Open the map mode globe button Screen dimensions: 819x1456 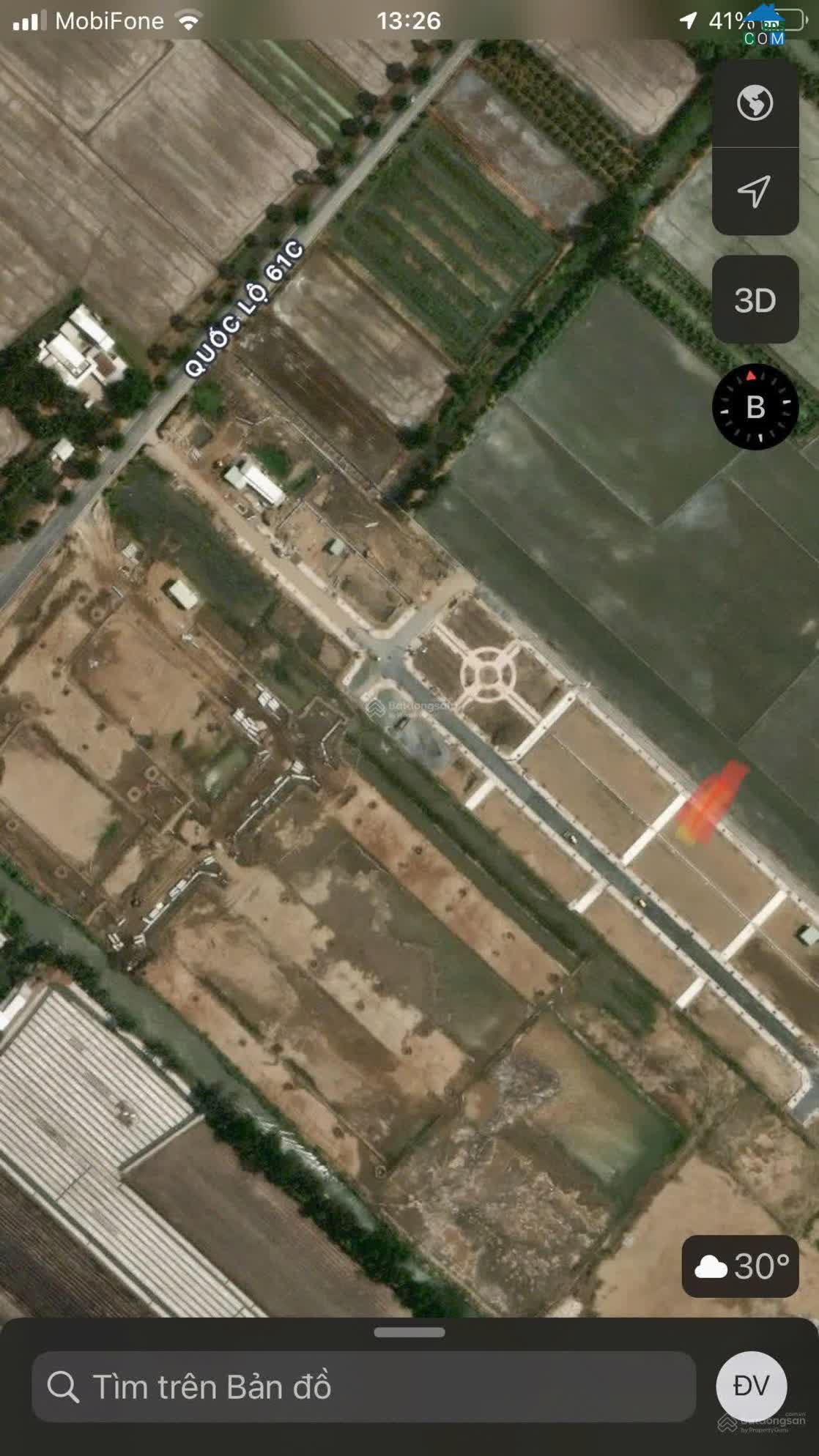755,103
